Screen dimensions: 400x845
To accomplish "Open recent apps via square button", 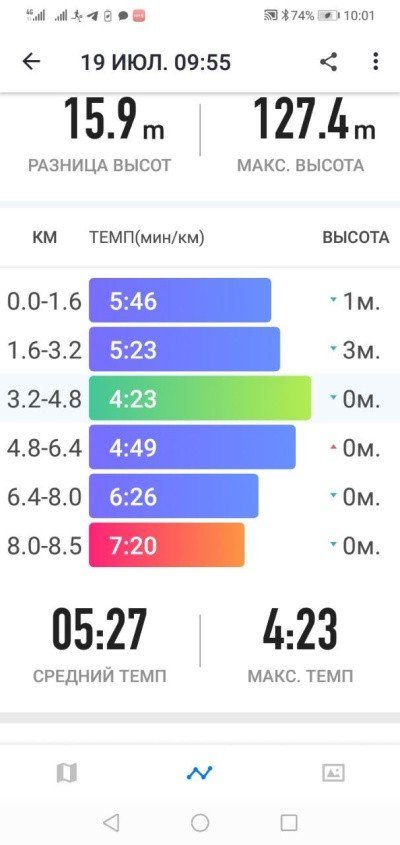I will (x=289, y=822).
